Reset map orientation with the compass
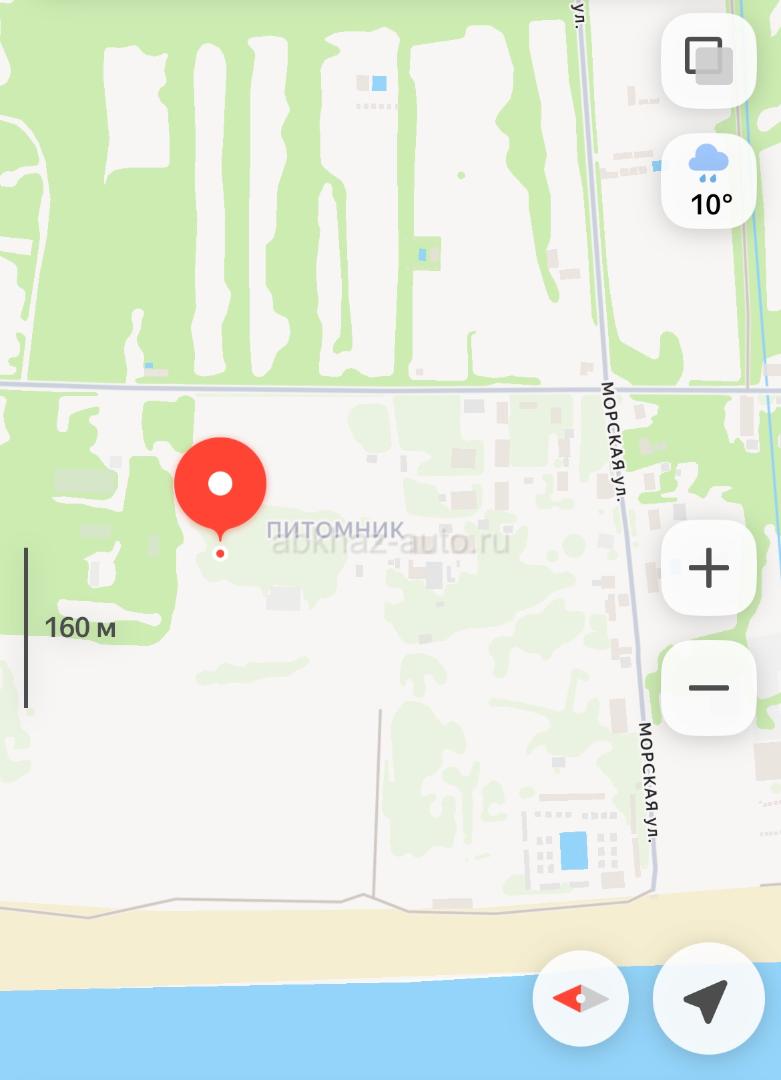 tap(581, 998)
